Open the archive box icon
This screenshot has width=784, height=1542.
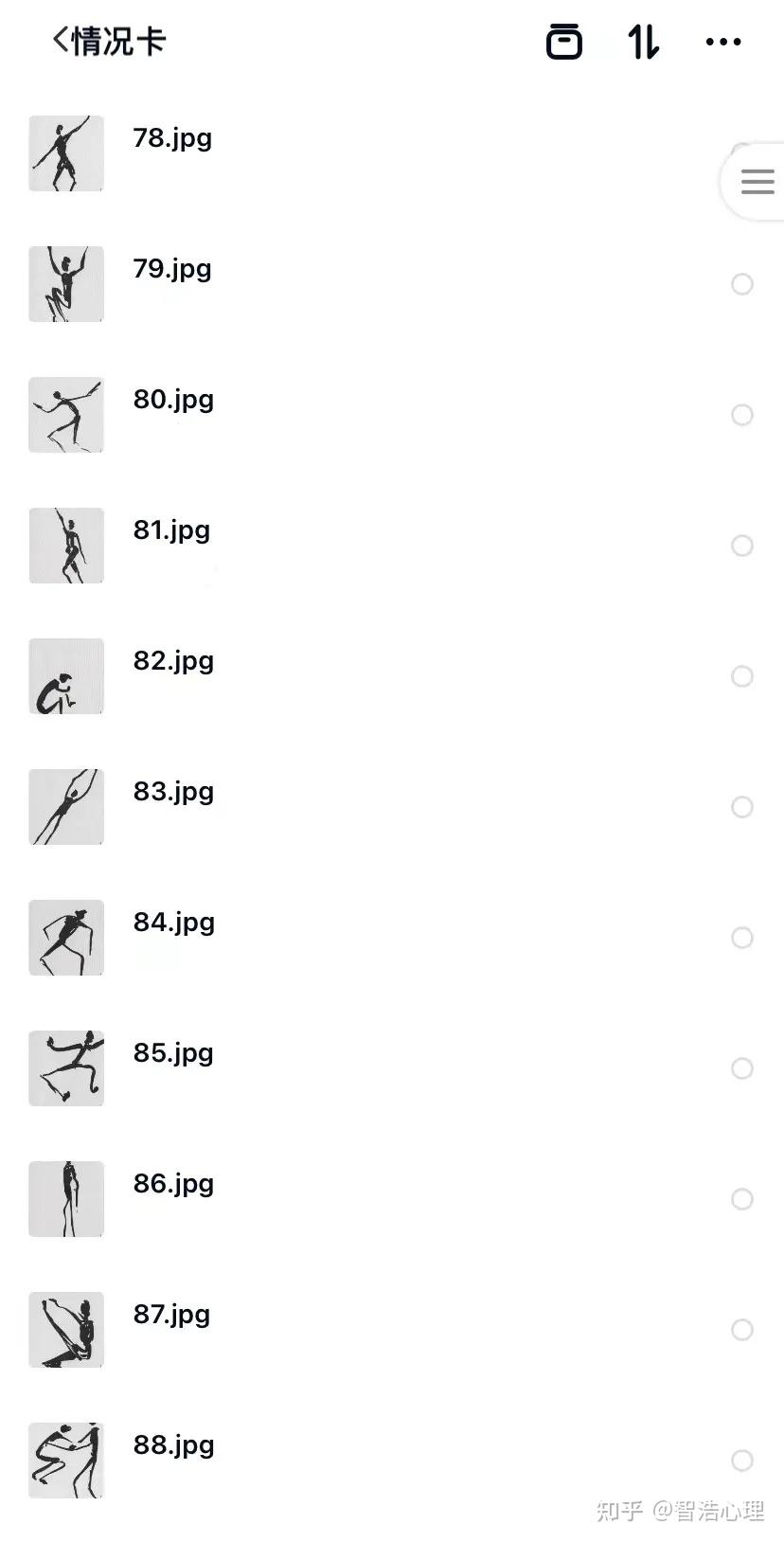[564, 42]
